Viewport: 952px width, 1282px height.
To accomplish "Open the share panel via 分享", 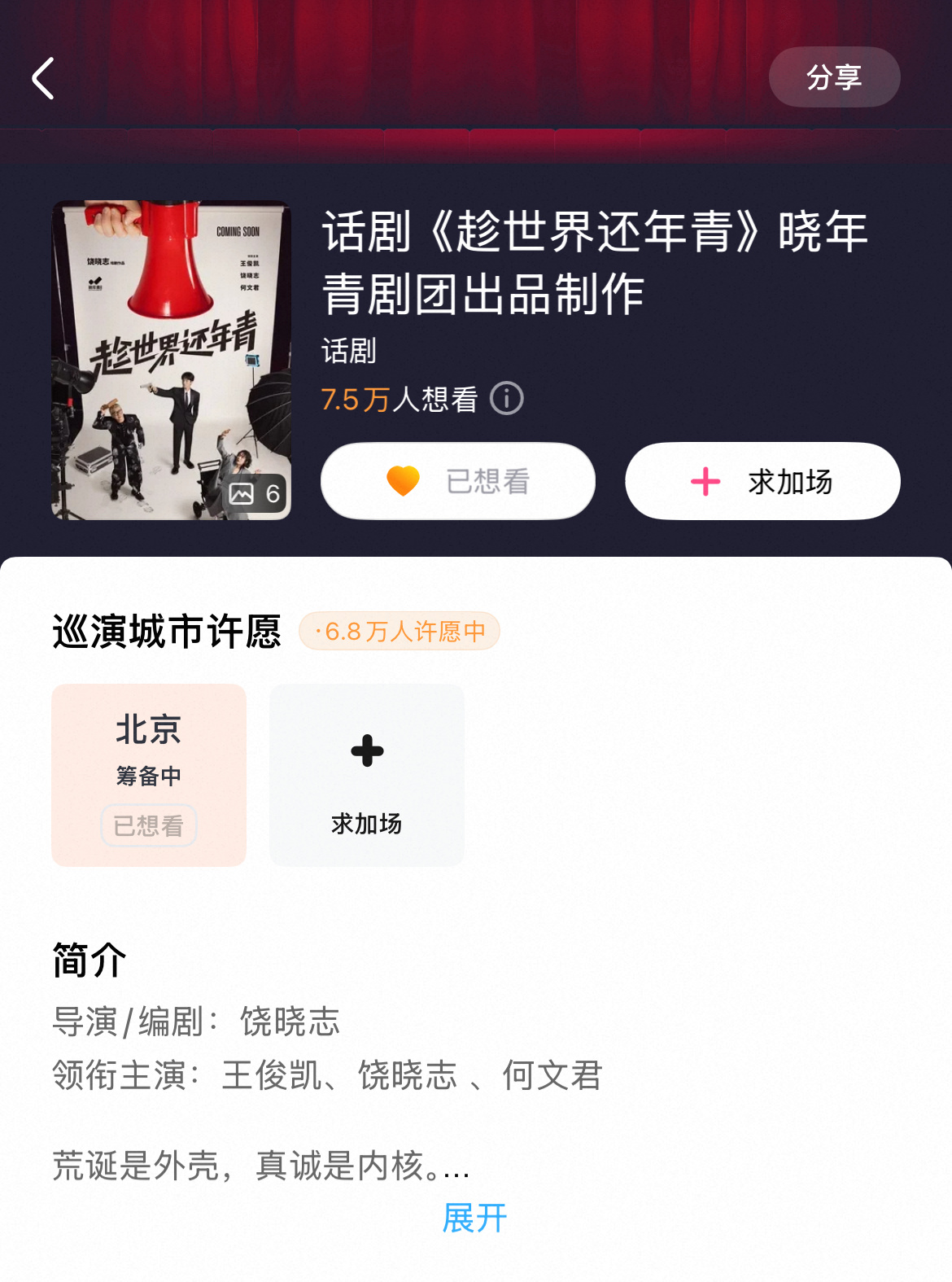I will tap(834, 77).
